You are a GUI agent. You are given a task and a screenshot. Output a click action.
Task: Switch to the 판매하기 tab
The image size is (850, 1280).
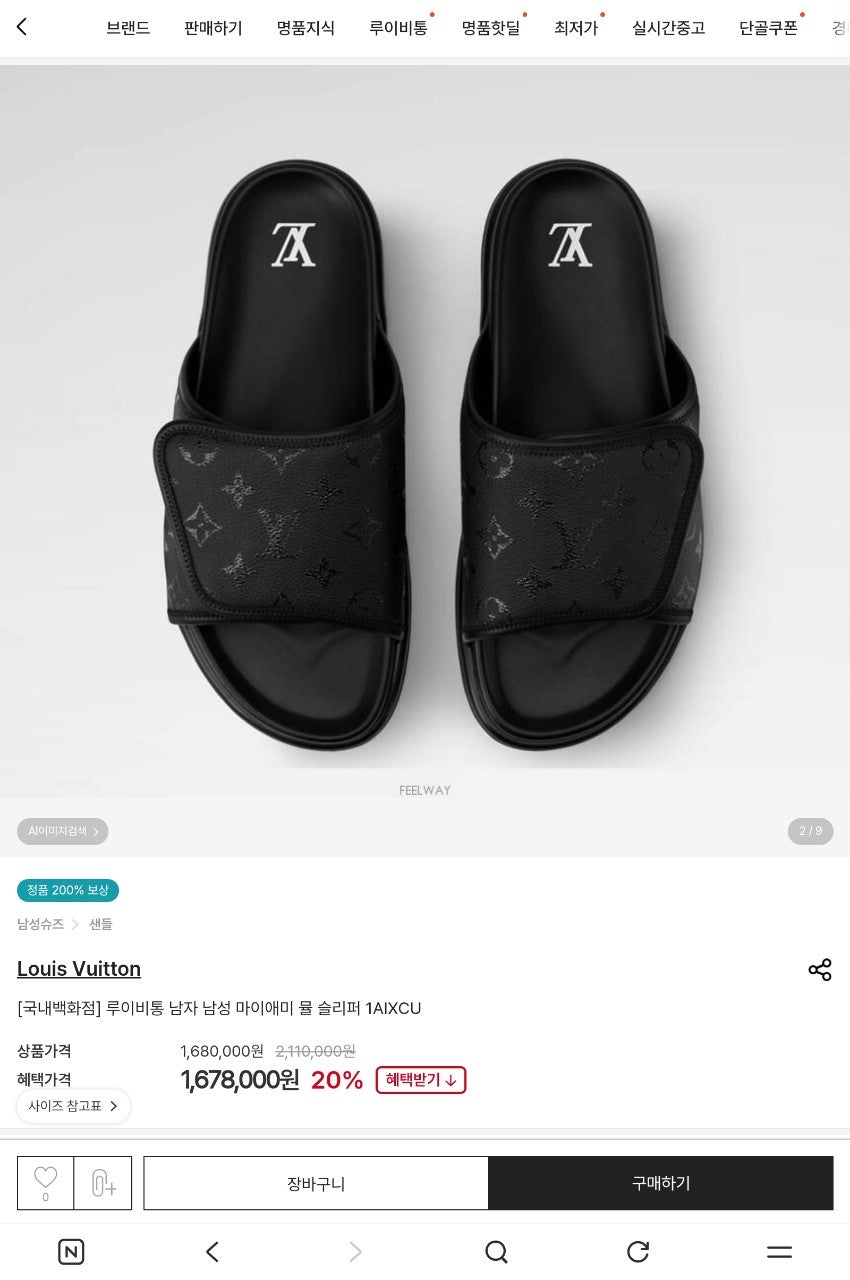point(213,28)
